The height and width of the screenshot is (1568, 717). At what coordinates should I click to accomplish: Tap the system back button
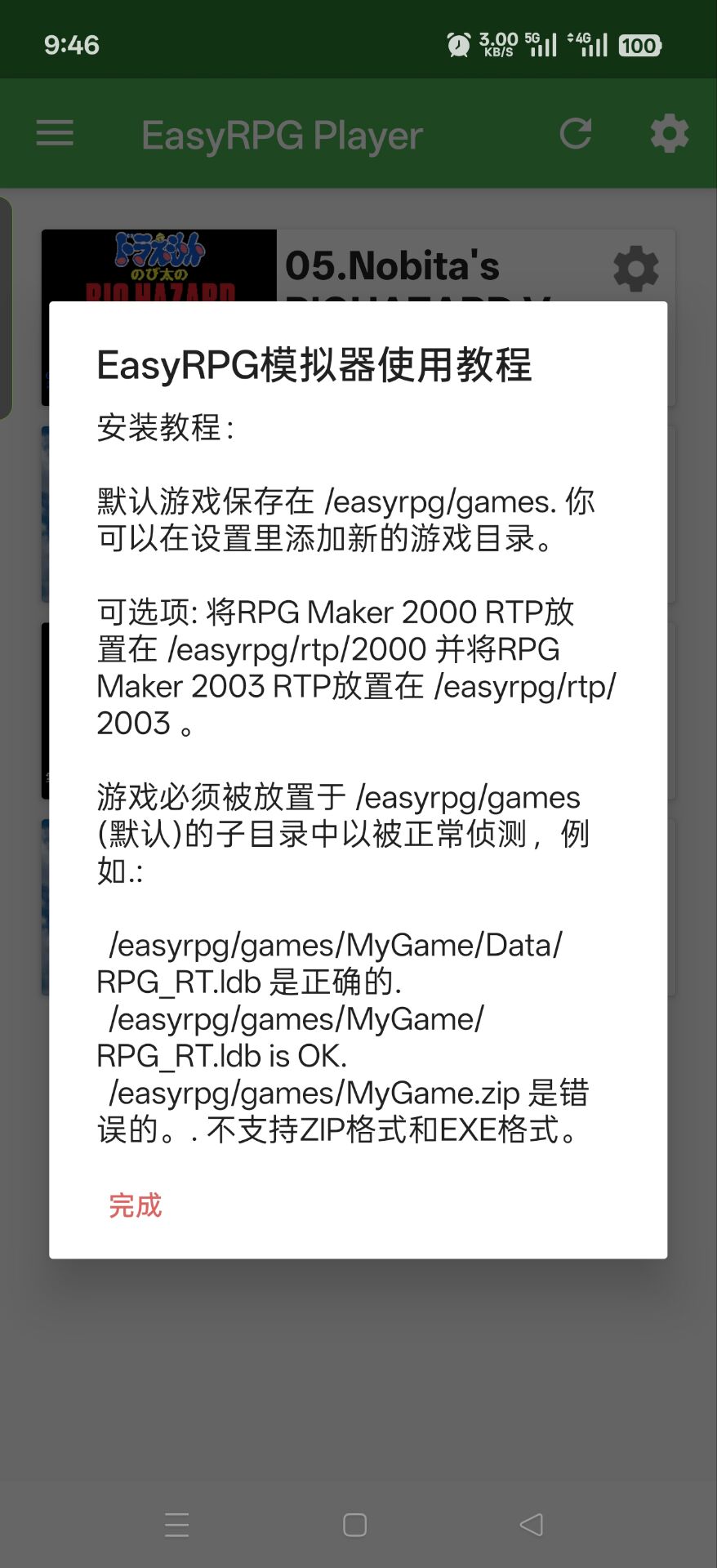coord(531,1524)
